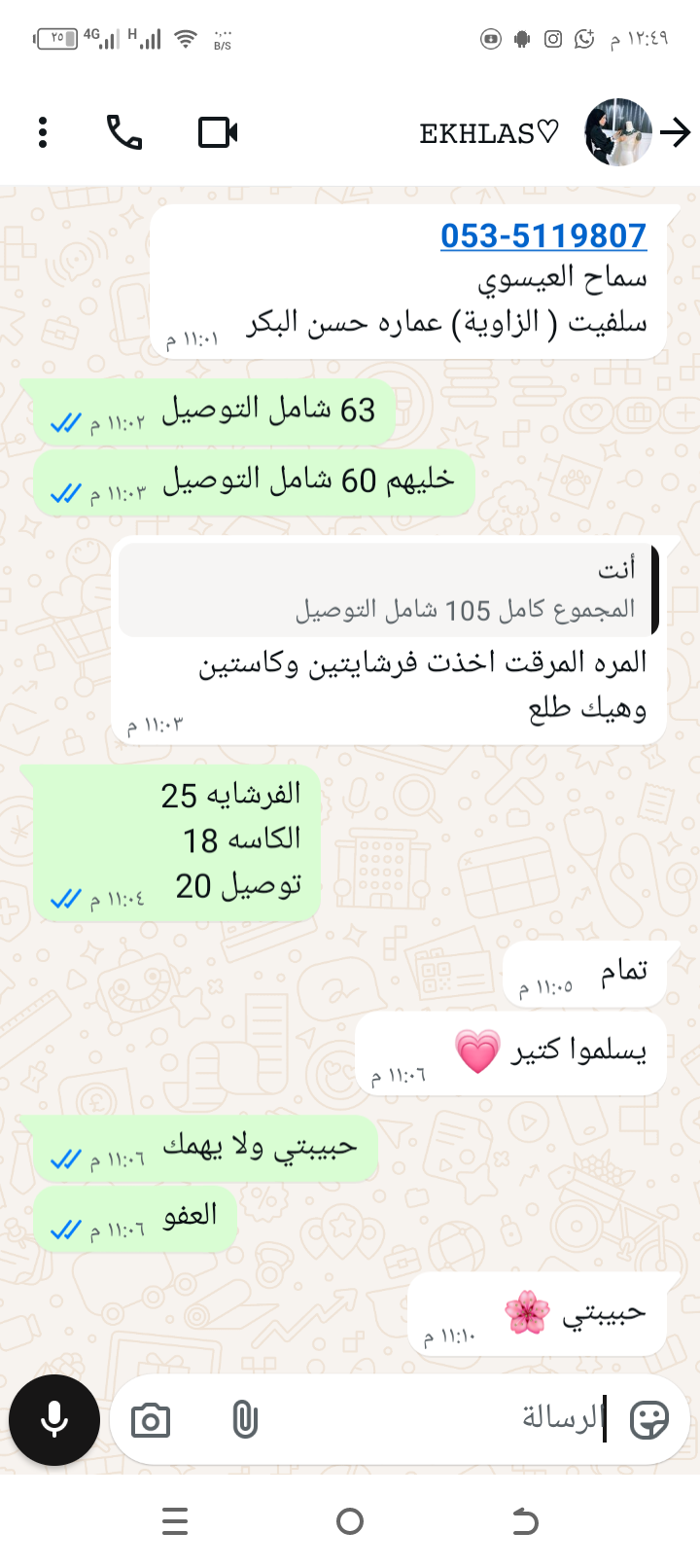
Task: Tap the phone number link 053-5119807
Action: click(x=542, y=235)
